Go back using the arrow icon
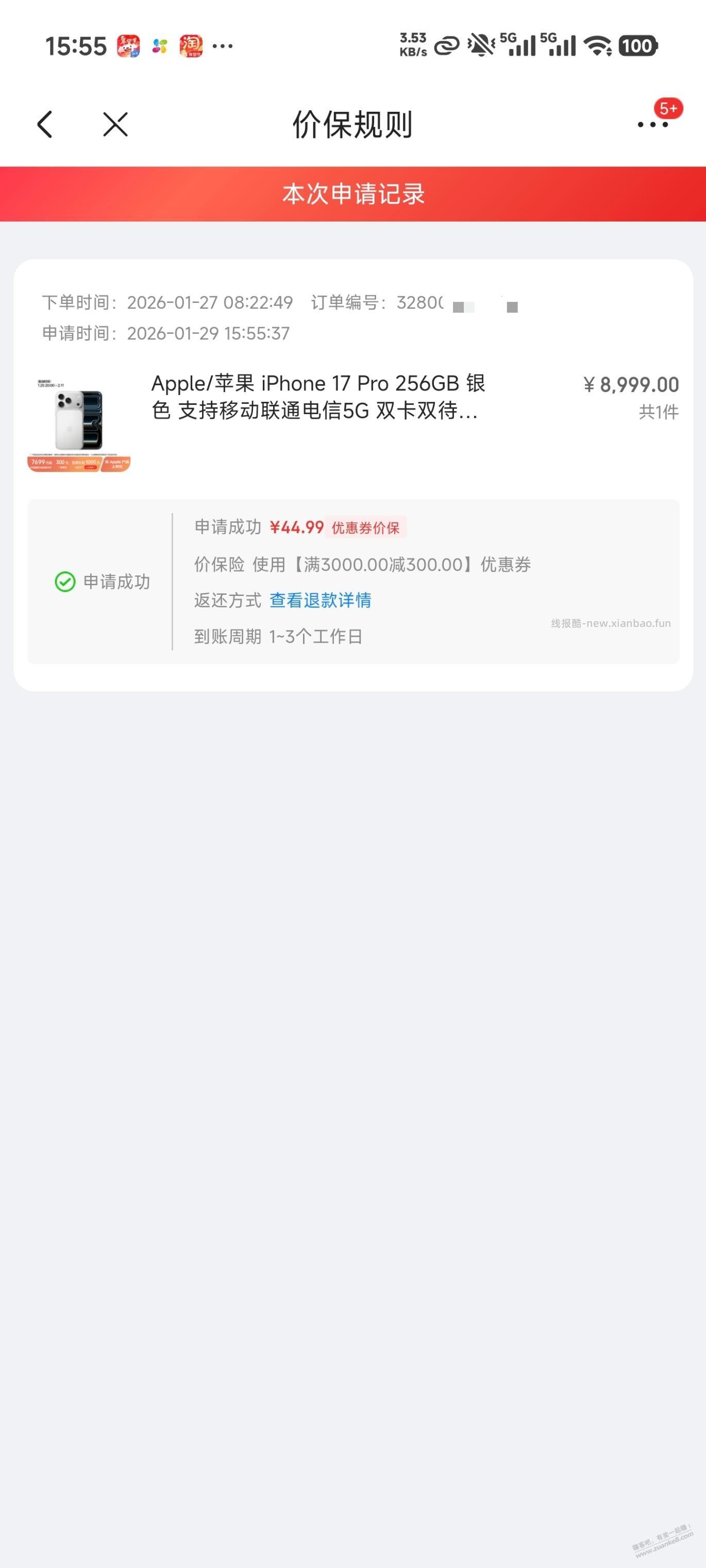Screen dimensions: 706x1568 coord(45,124)
